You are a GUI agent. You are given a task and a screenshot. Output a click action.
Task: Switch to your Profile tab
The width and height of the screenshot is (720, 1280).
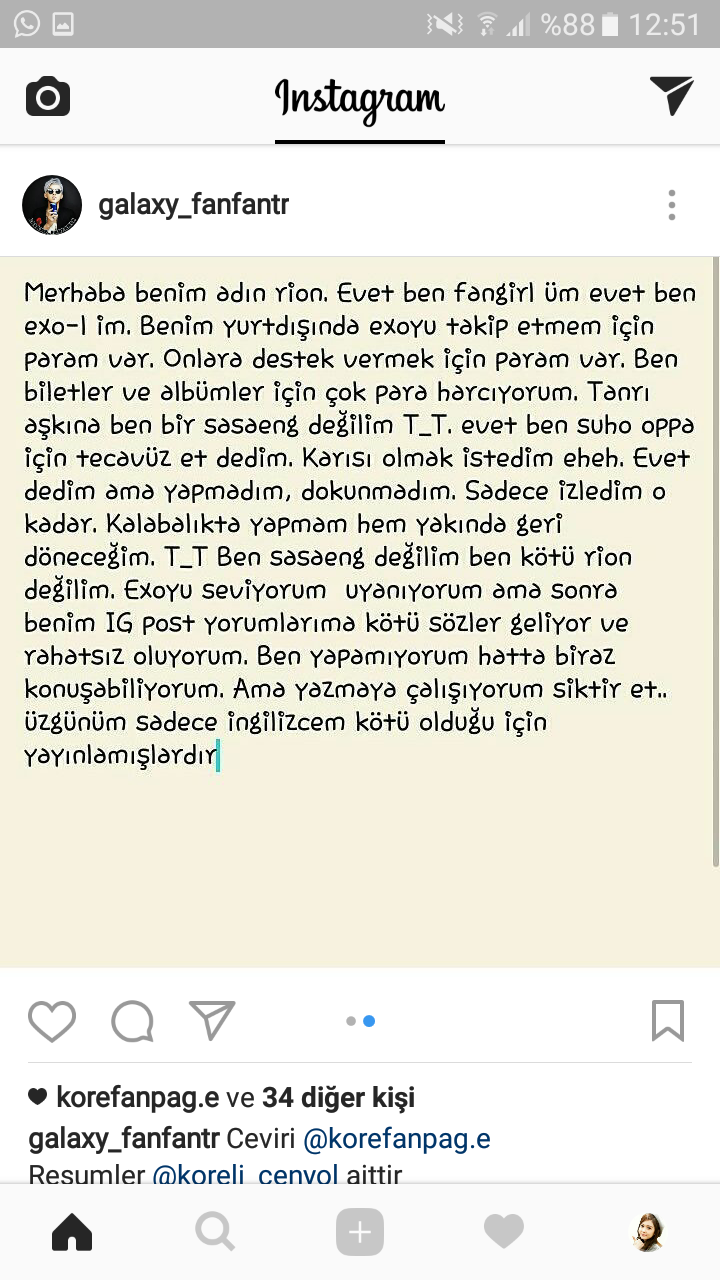(648, 1232)
